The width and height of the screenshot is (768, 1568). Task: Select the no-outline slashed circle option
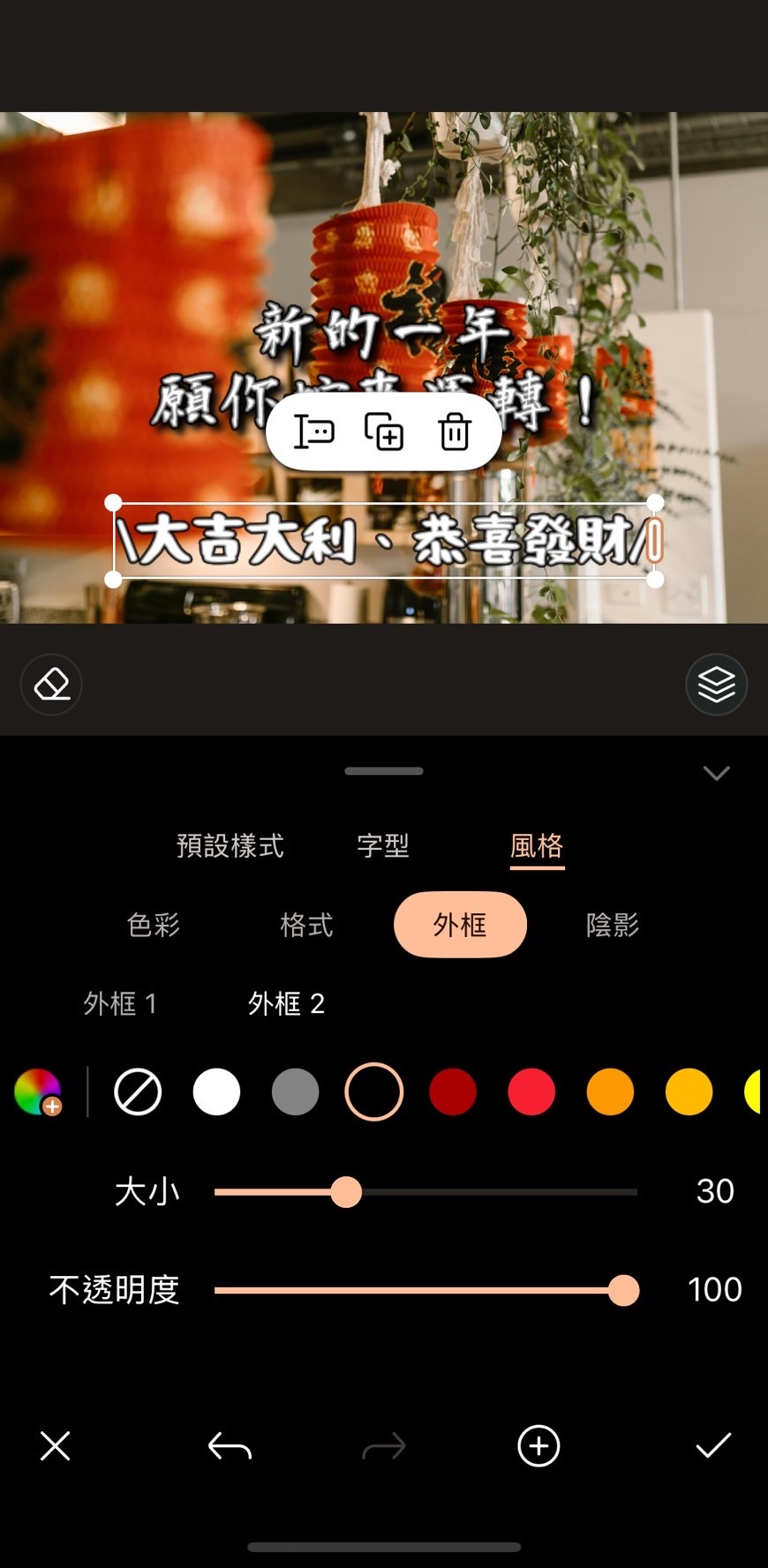pos(137,1092)
